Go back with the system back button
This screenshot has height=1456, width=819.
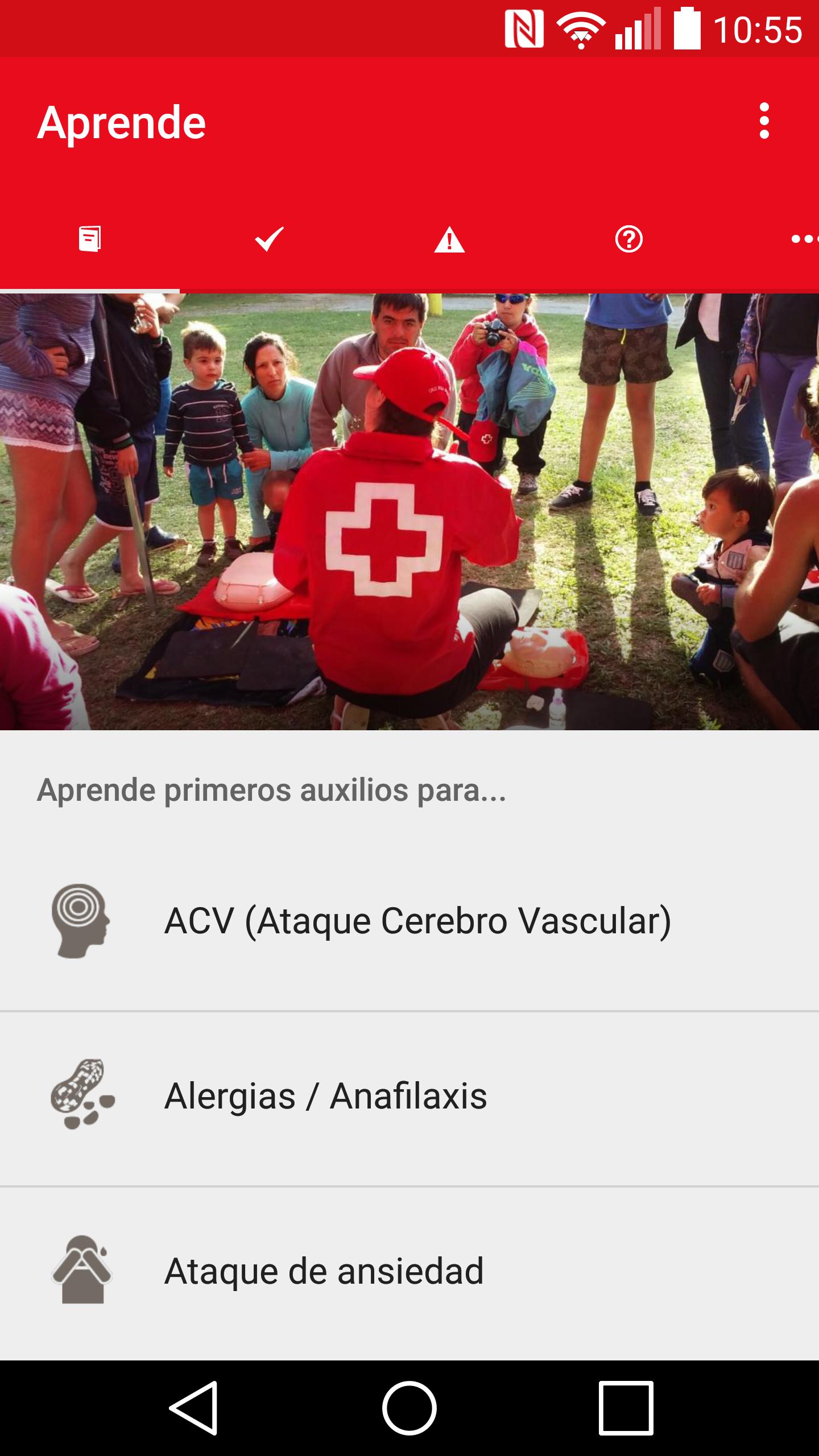point(194,1408)
